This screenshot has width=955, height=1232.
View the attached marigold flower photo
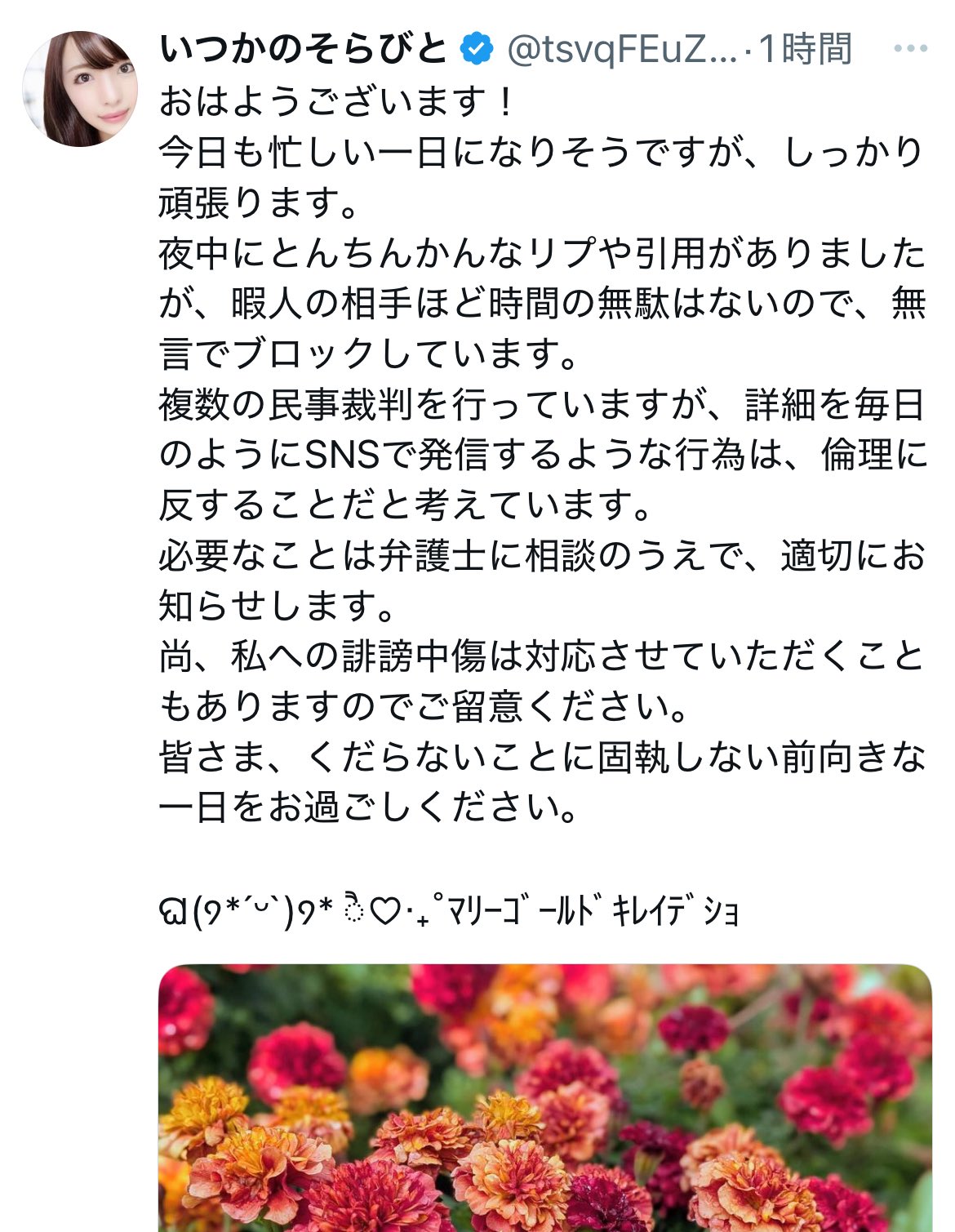[544, 1098]
